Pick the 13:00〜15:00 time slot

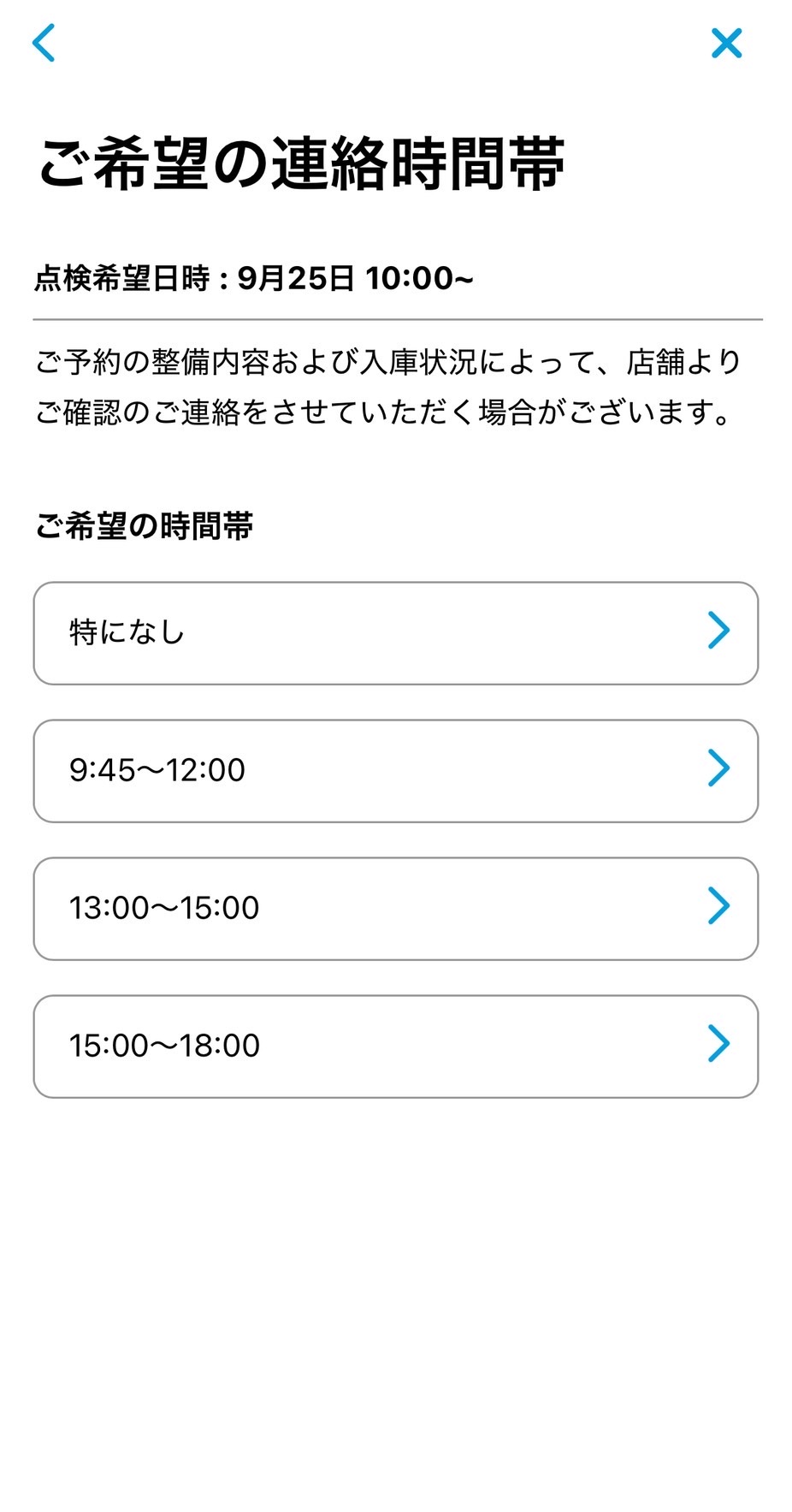pos(395,909)
